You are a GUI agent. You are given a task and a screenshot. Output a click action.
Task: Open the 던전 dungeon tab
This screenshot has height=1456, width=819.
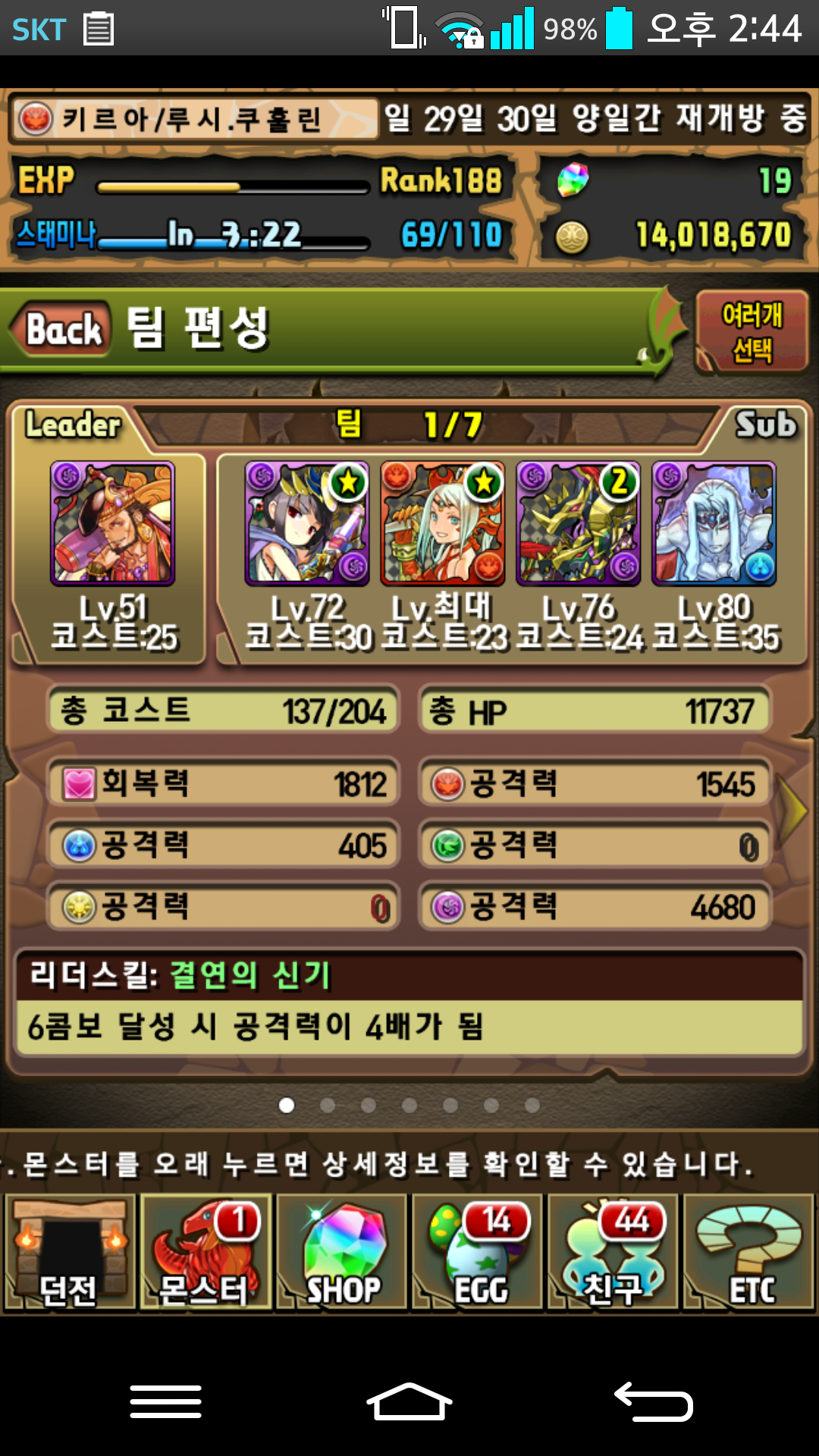[x=70, y=1253]
